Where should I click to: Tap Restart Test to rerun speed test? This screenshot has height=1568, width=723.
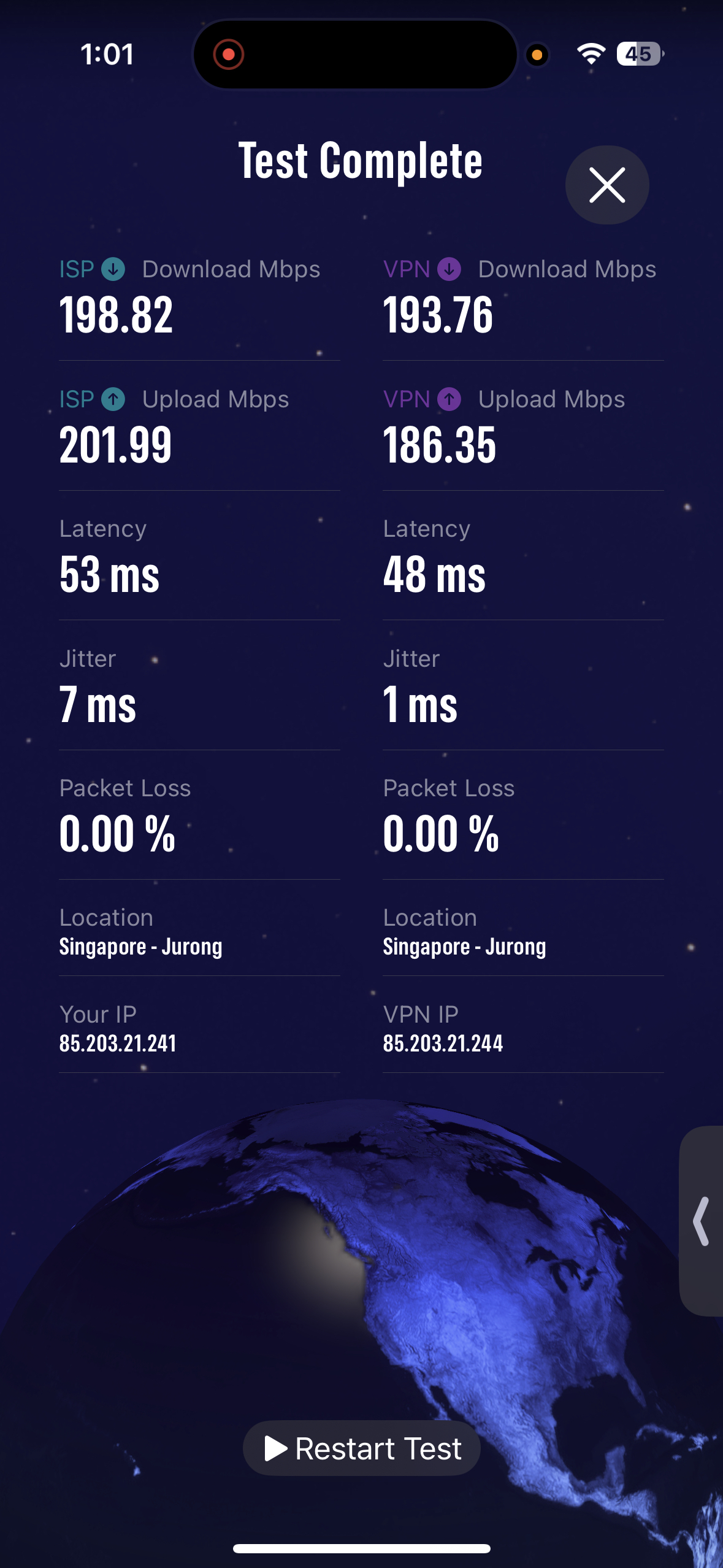[x=362, y=1448]
